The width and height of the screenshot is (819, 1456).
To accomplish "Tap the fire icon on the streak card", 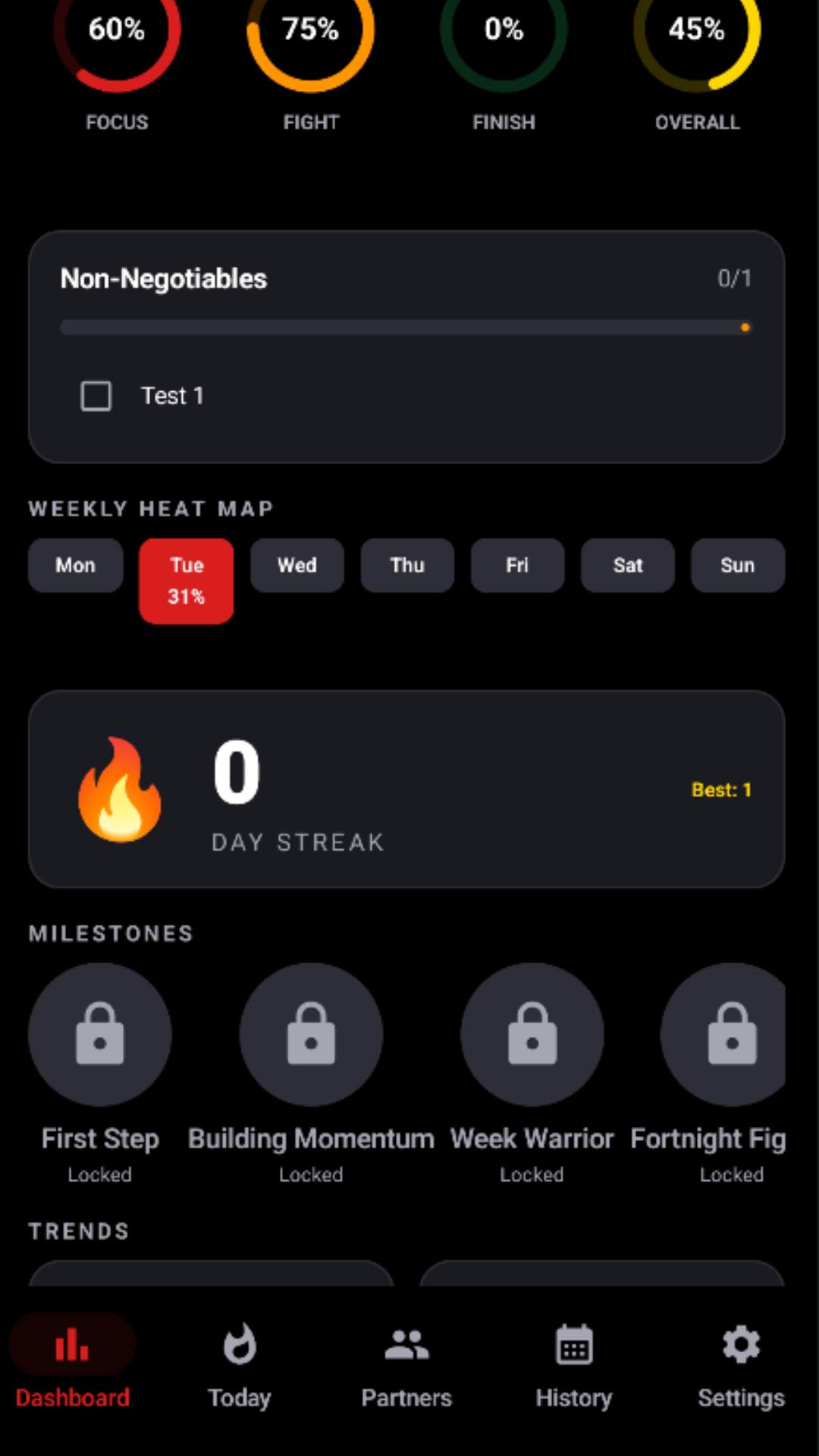I will pyautogui.click(x=119, y=789).
